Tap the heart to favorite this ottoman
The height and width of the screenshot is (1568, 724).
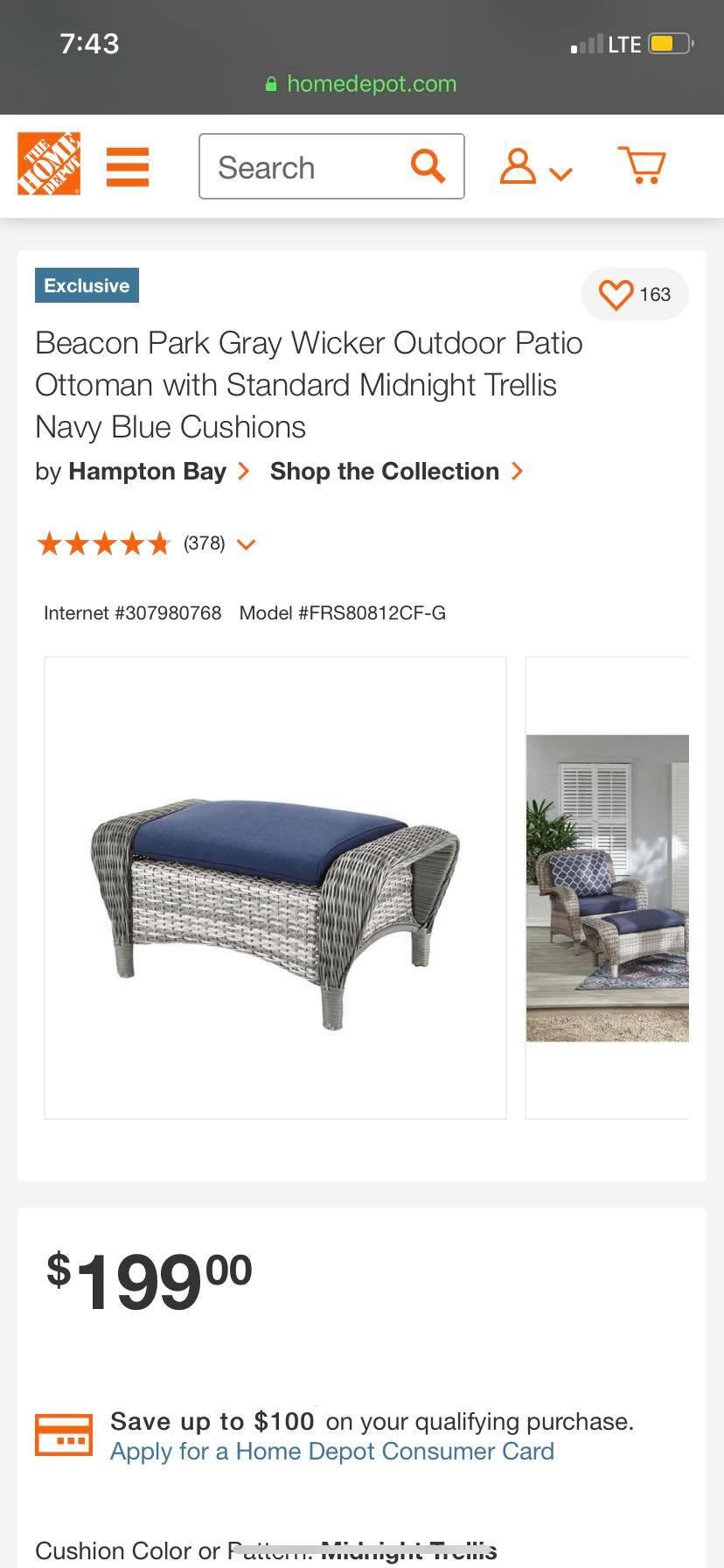coord(616,295)
